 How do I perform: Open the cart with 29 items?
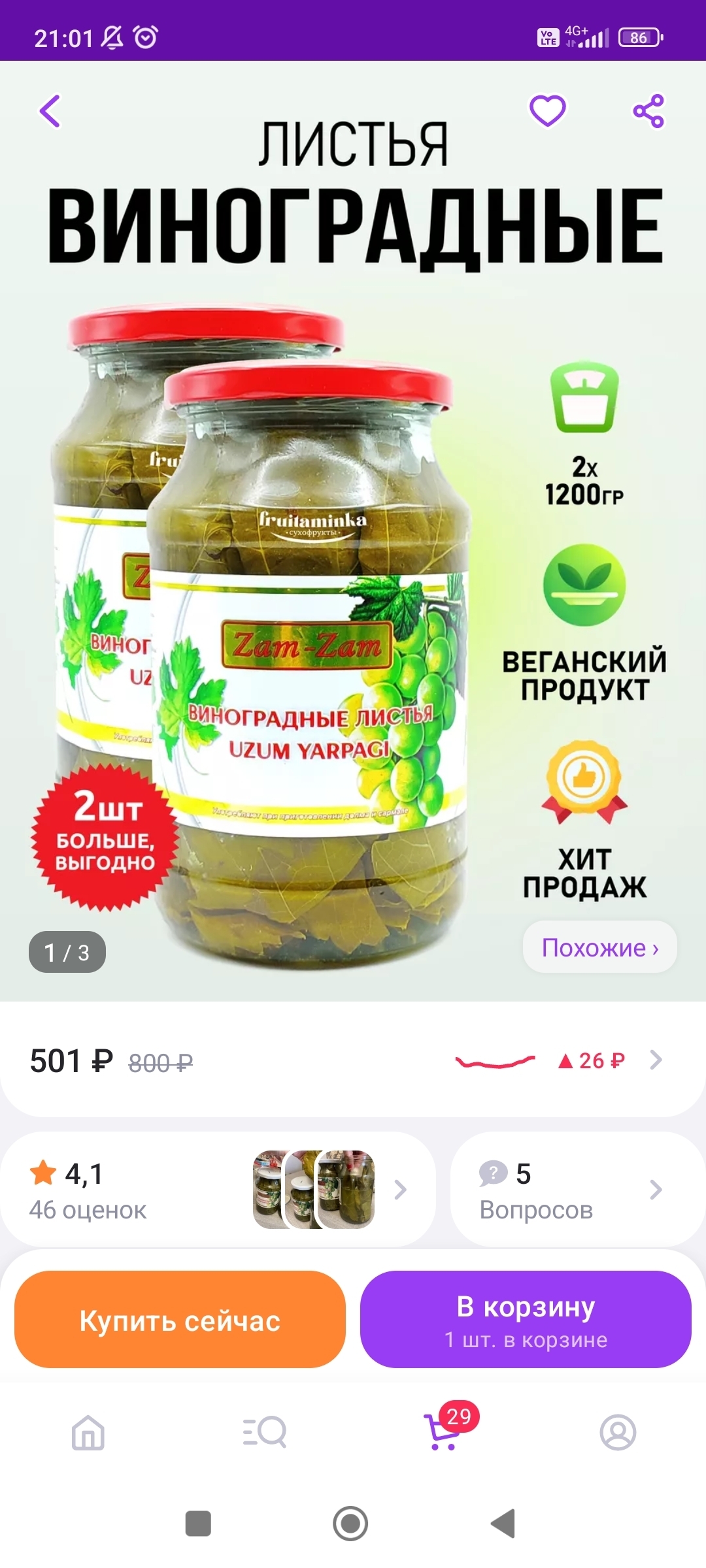(443, 1433)
